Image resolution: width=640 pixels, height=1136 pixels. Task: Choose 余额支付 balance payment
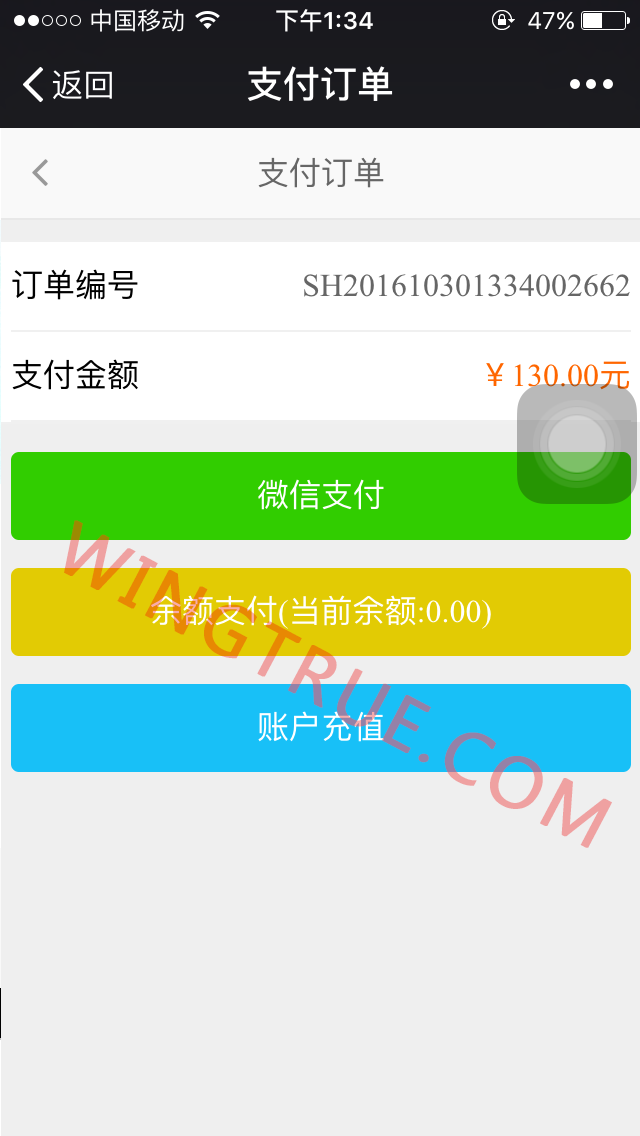click(320, 612)
